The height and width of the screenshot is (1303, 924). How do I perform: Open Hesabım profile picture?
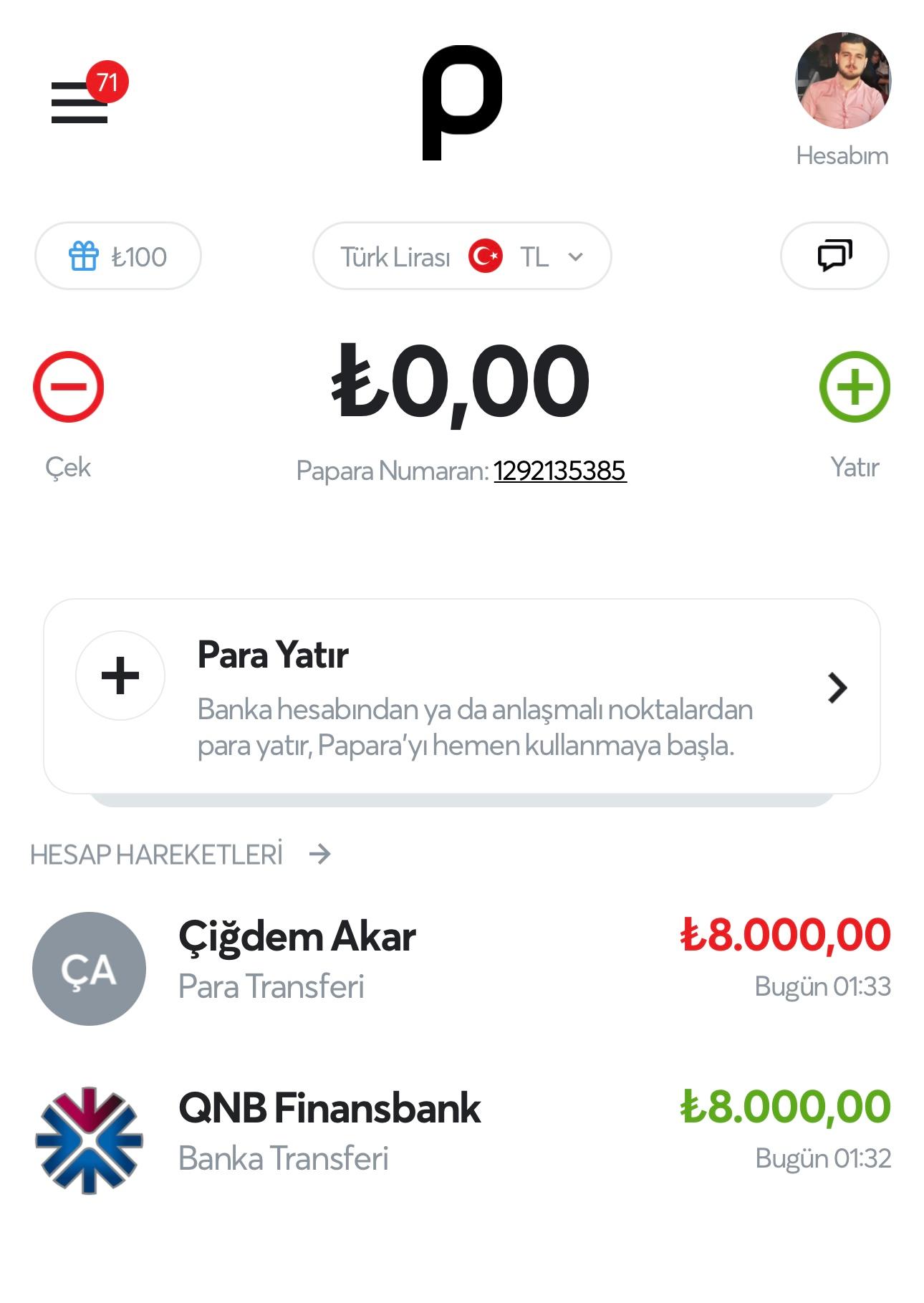[842, 81]
